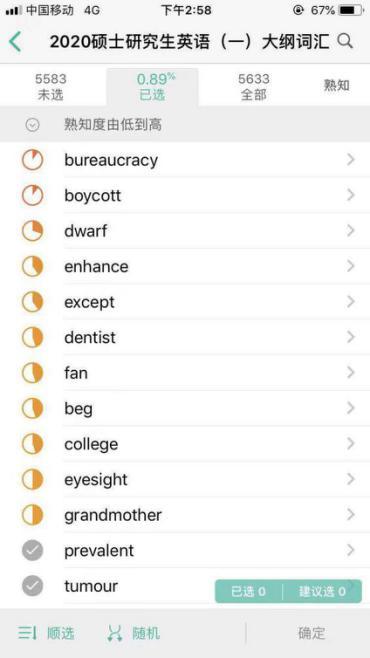Open the word boycott
The image size is (370, 658).
tap(185, 196)
